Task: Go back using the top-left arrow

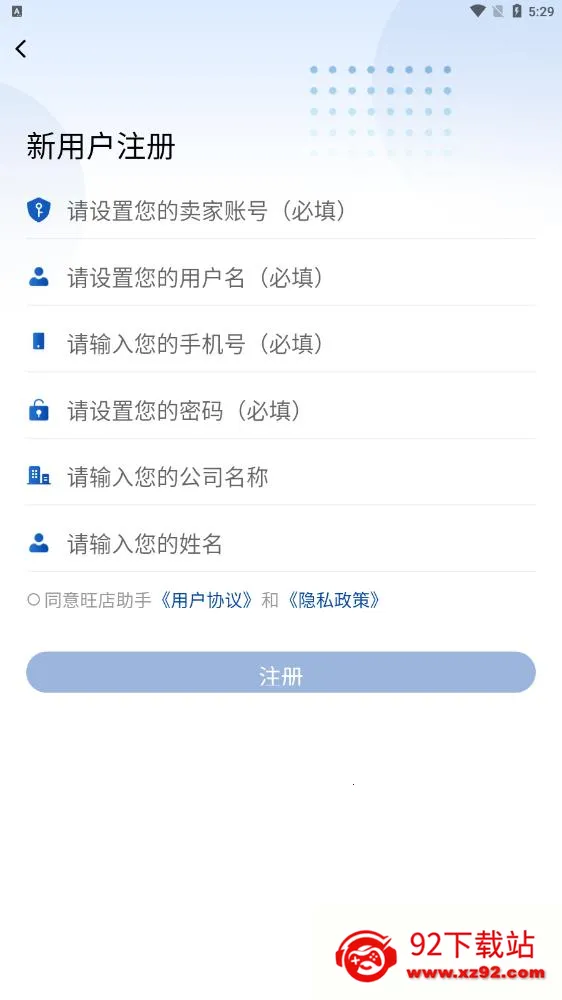Action: 21,48
